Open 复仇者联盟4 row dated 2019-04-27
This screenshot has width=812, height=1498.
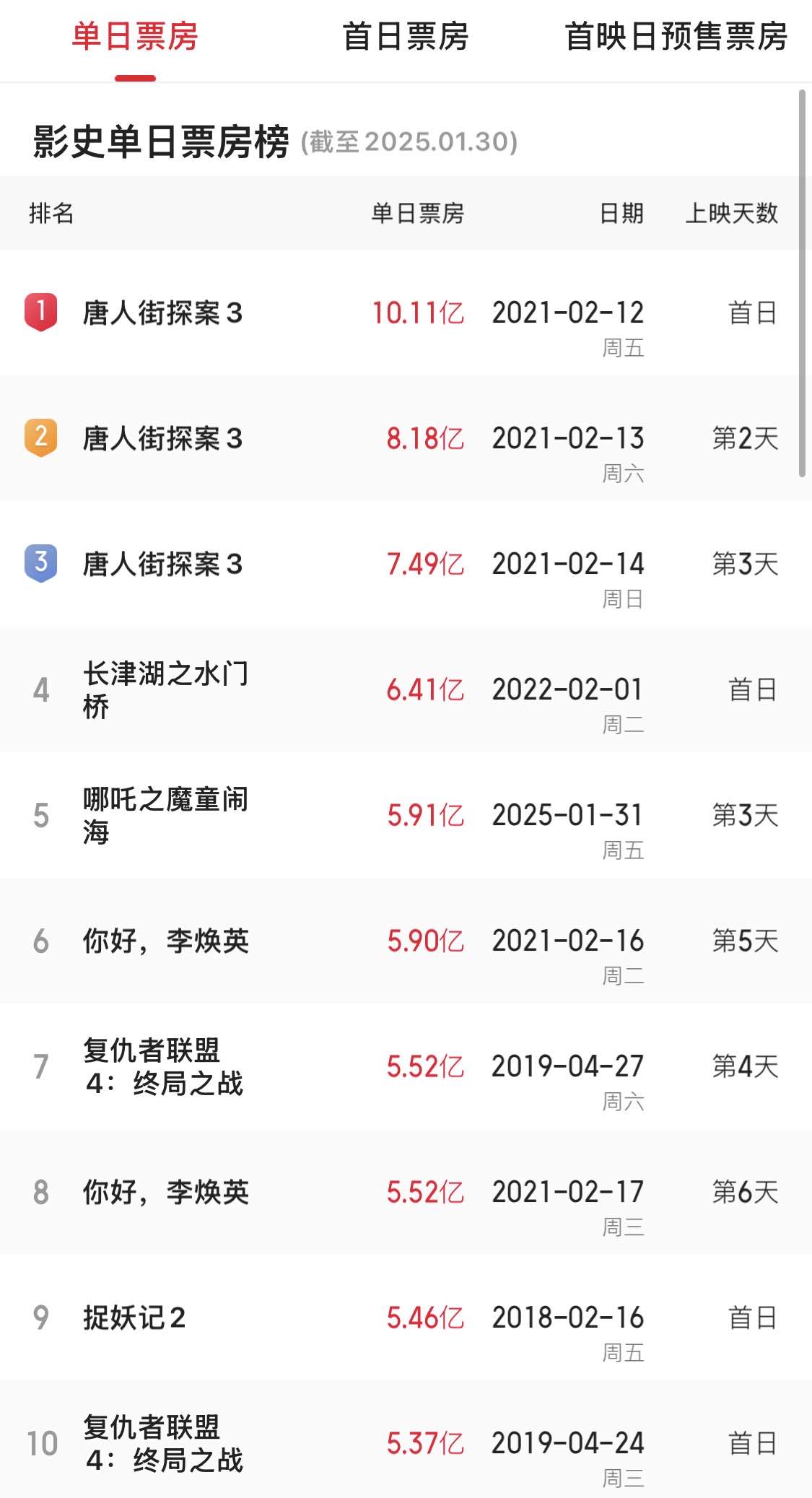tap(406, 1066)
